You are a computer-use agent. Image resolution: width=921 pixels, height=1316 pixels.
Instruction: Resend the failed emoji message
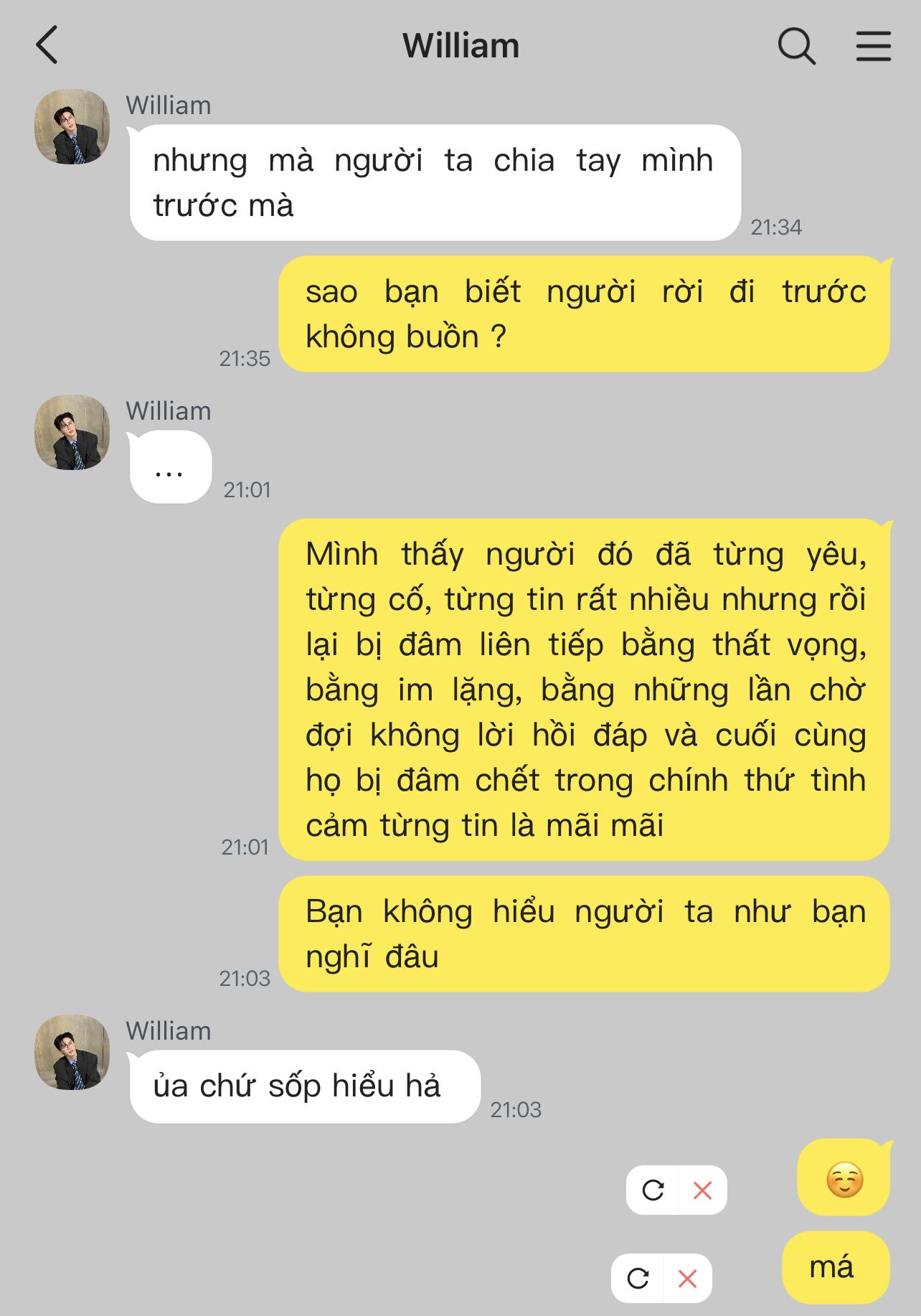click(653, 1190)
